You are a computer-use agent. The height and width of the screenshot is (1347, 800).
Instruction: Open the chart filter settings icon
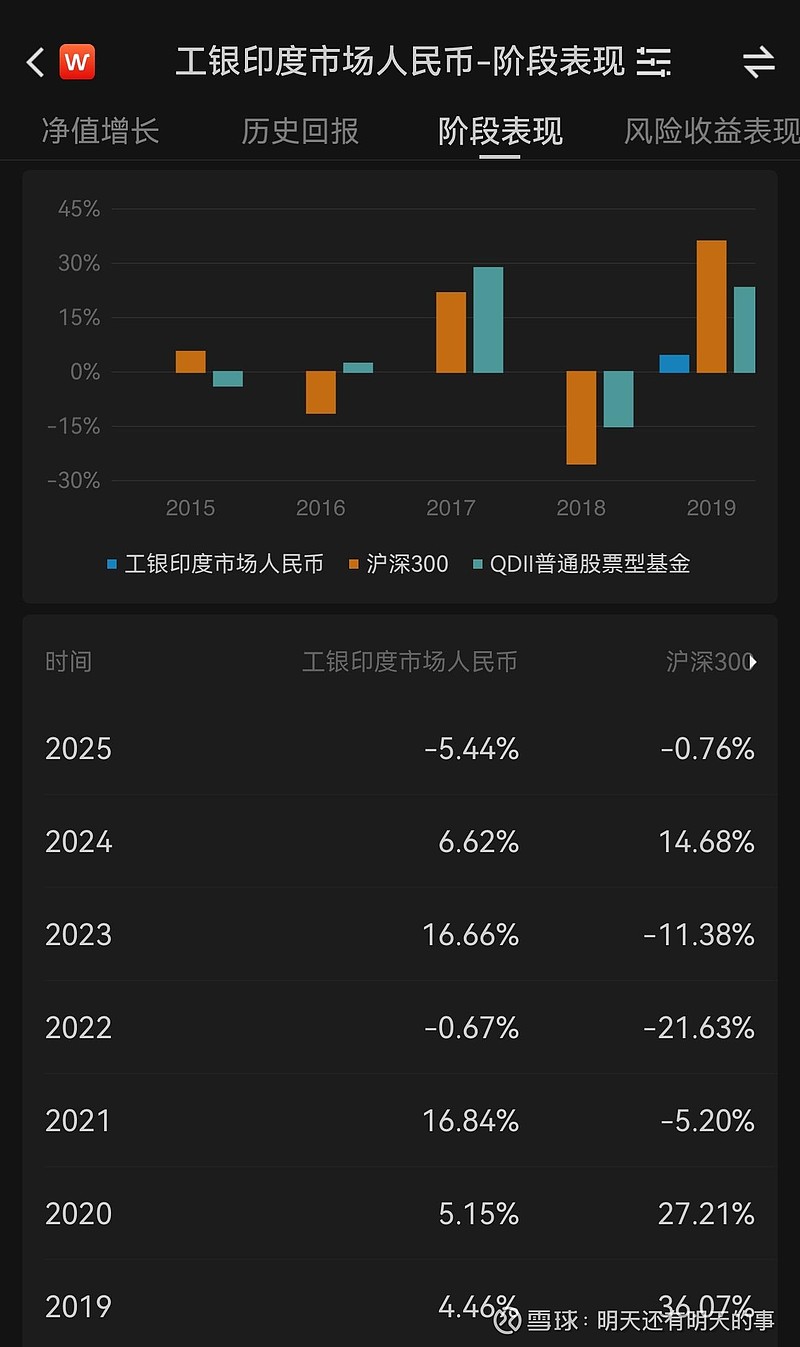pyautogui.click(x=655, y=61)
